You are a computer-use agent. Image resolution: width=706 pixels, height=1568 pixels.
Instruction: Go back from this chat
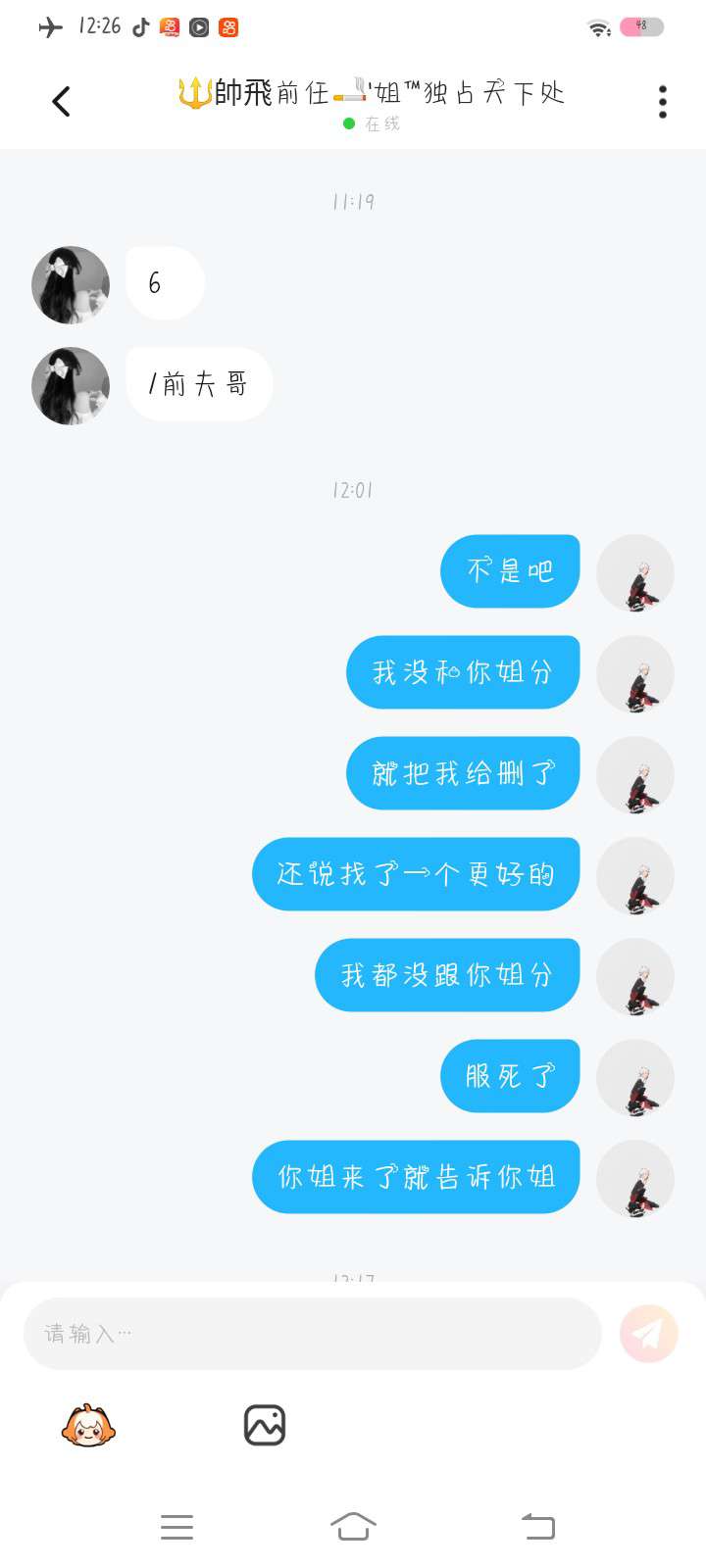coord(61,101)
